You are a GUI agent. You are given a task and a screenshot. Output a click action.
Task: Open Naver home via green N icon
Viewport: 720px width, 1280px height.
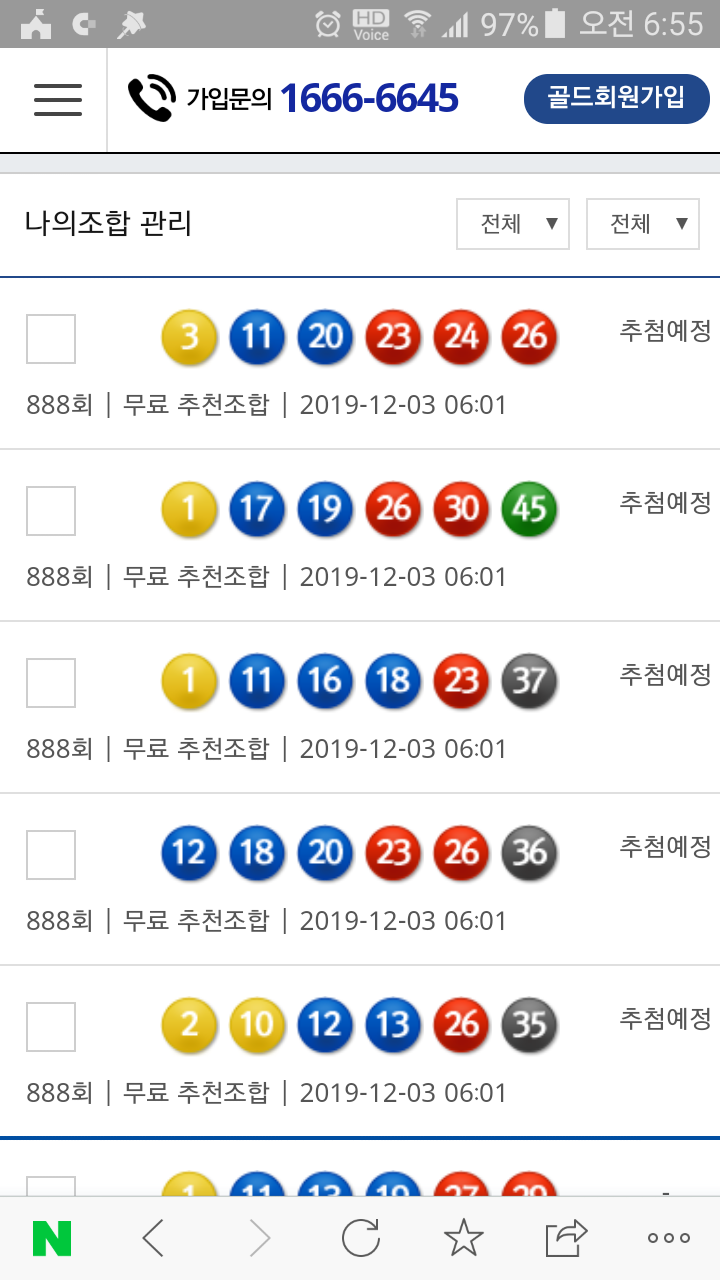(x=52, y=1239)
